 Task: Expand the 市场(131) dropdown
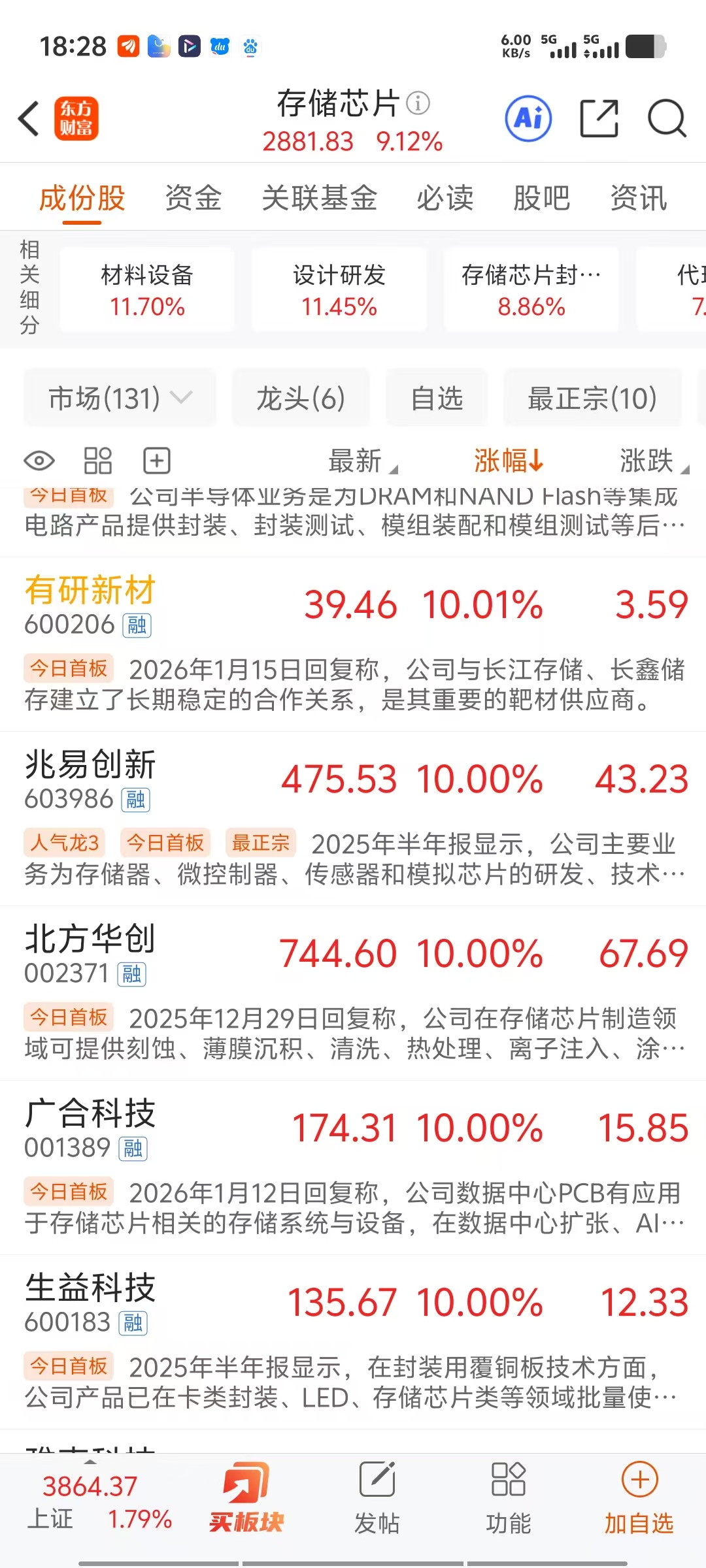(120, 398)
